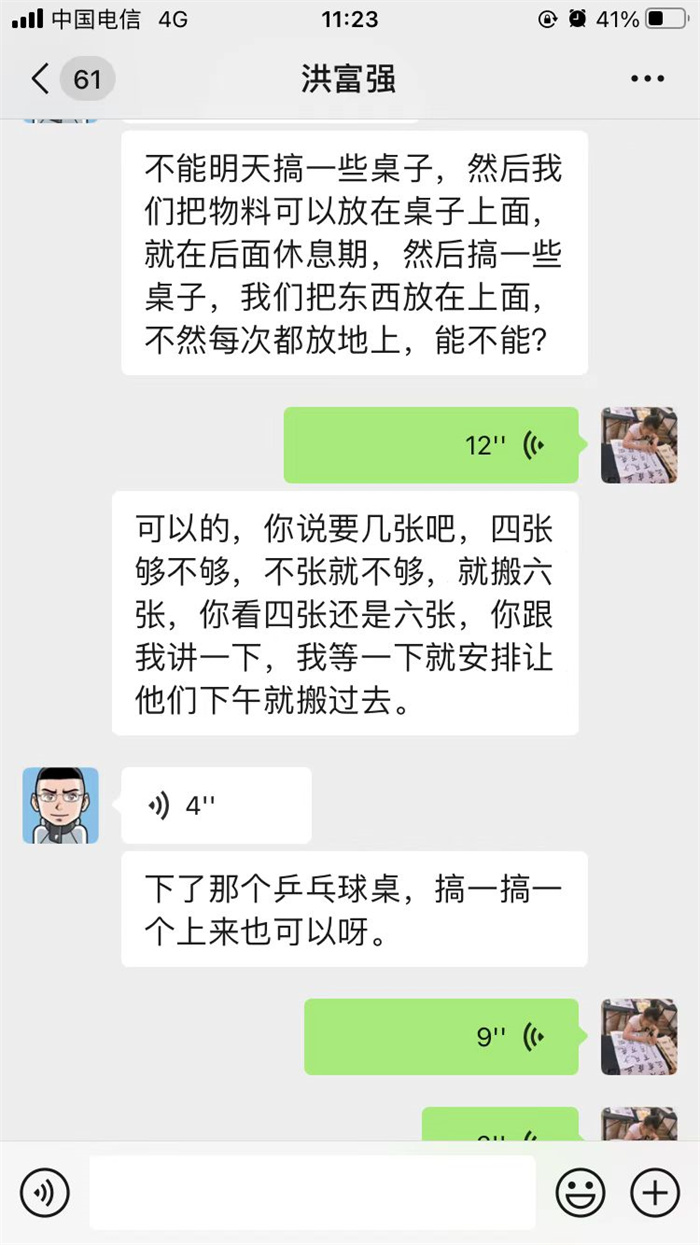Switch to voice input mode
The width and height of the screenshot is (700, 1245).
click(45, 1192)
